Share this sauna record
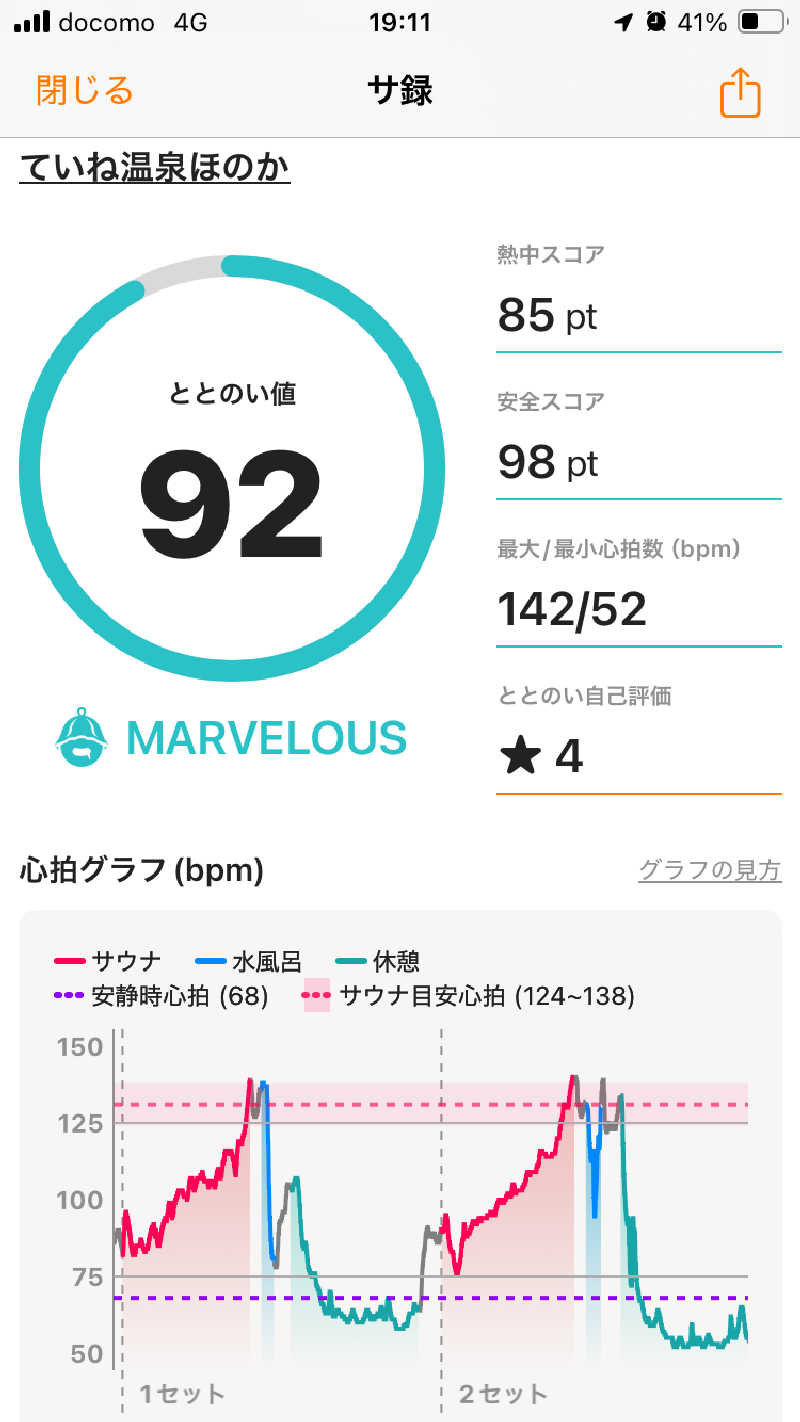This screenshot has height=1422, width=800. click(x=740, y=93)
